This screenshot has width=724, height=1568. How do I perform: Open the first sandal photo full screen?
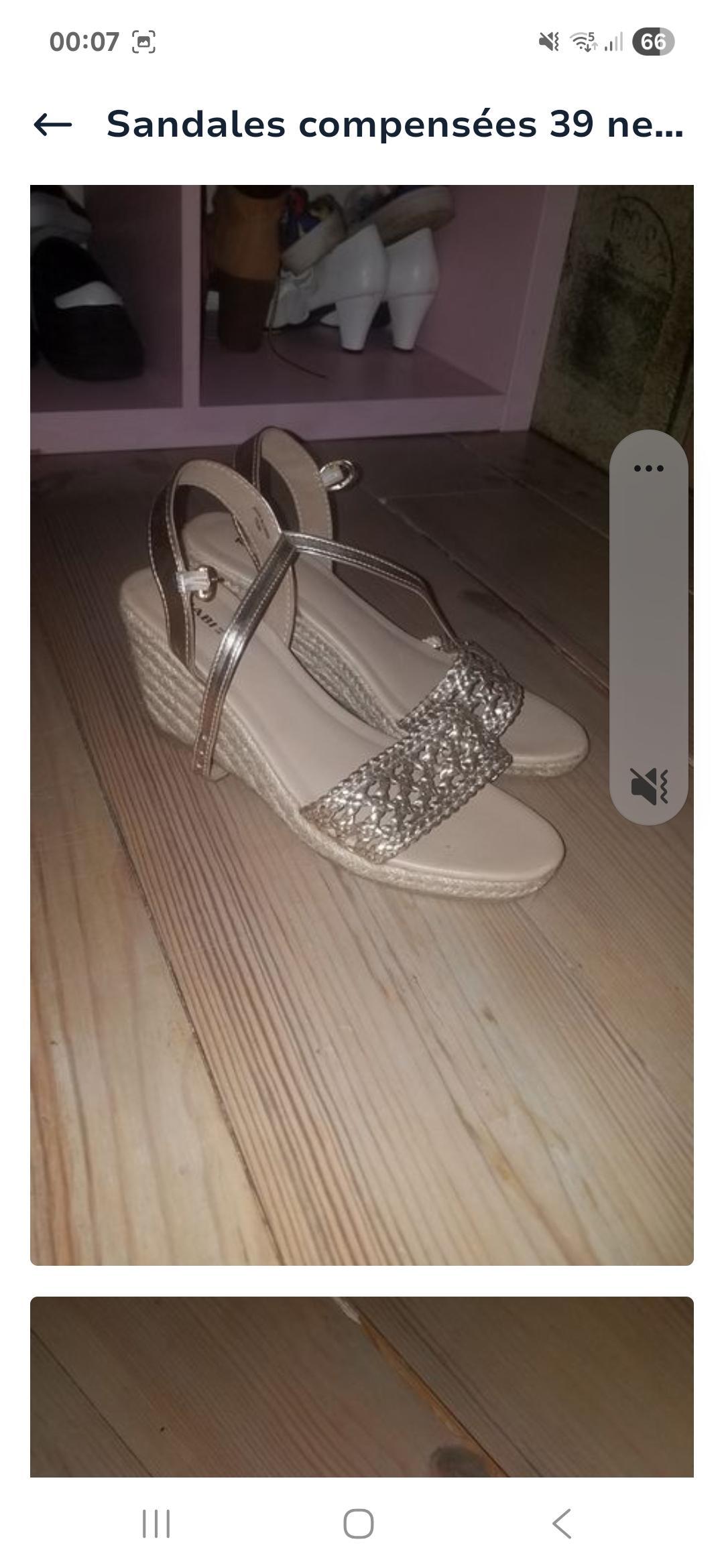(x=322, y=724)
